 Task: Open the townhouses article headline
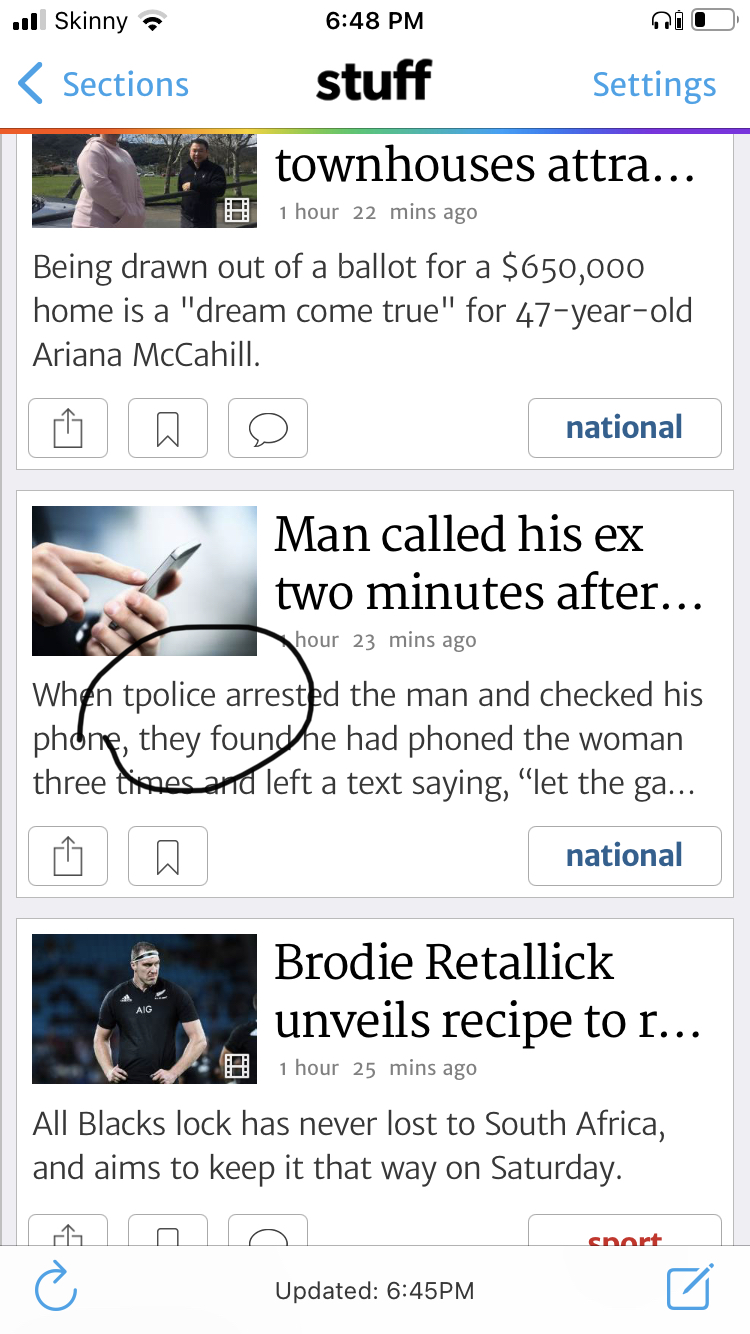(x=484, y=166)
